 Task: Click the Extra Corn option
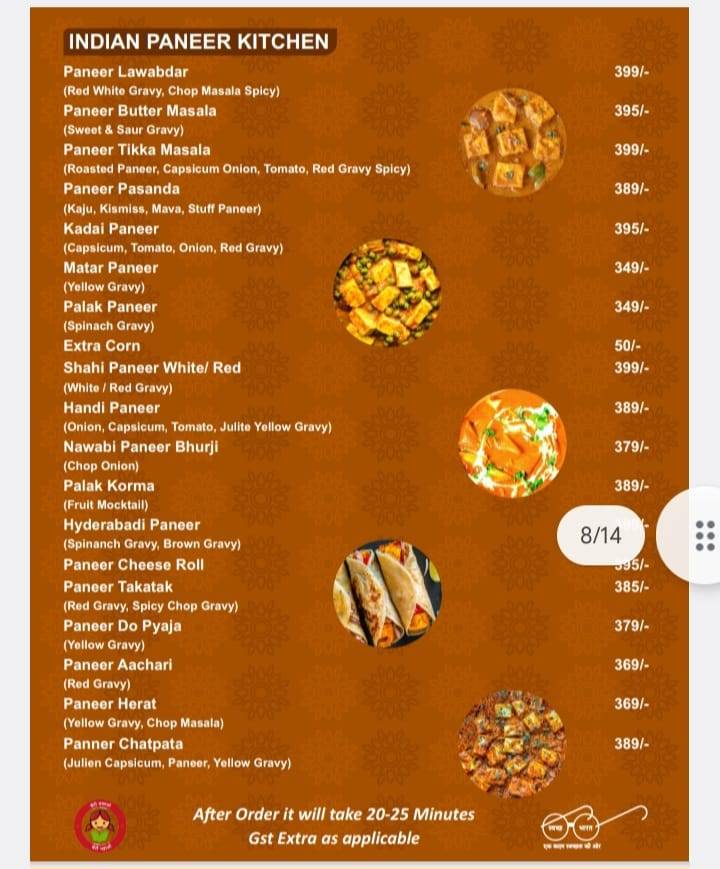(x=101, y=346)
